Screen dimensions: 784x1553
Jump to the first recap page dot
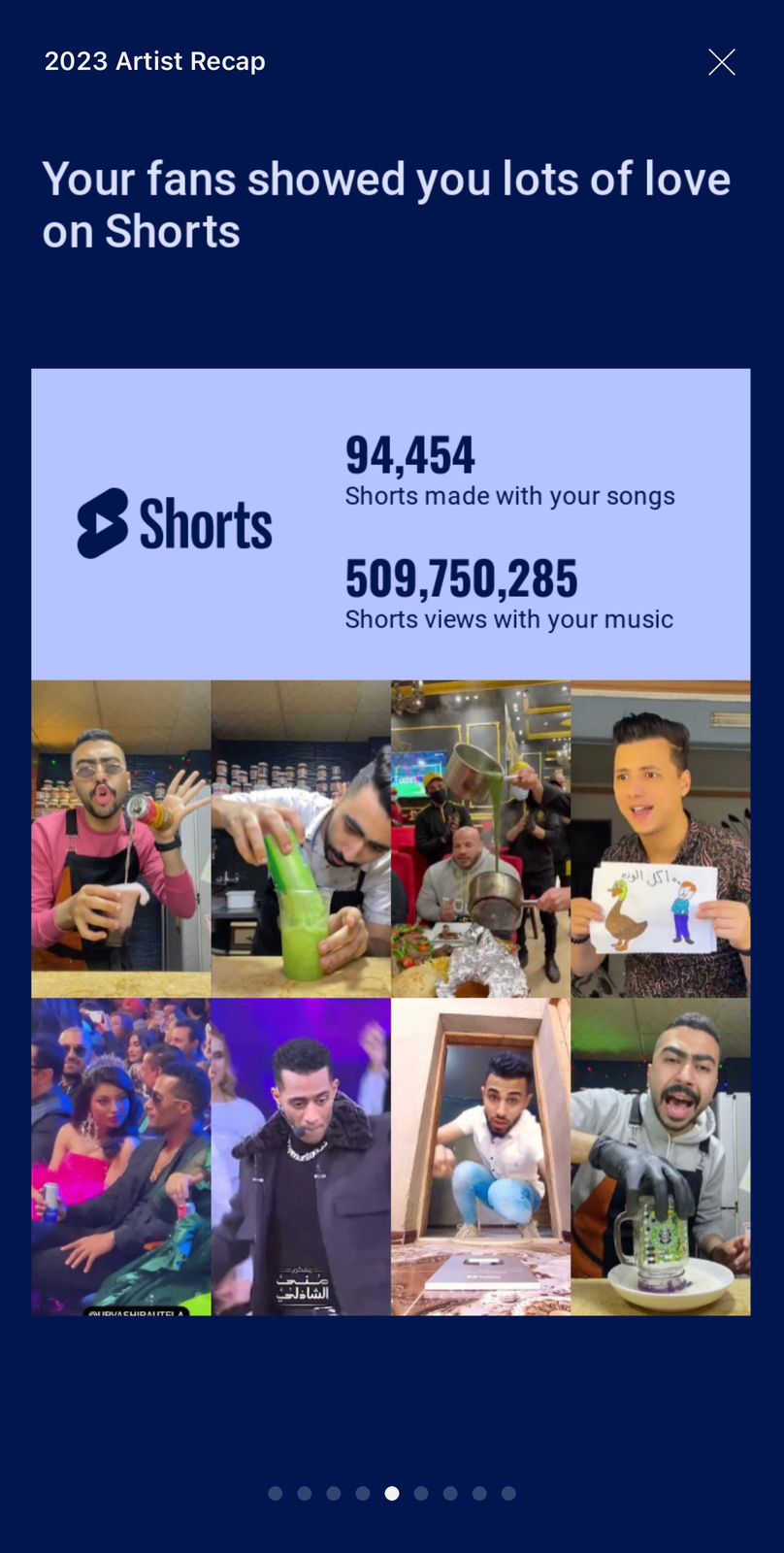276,1493
